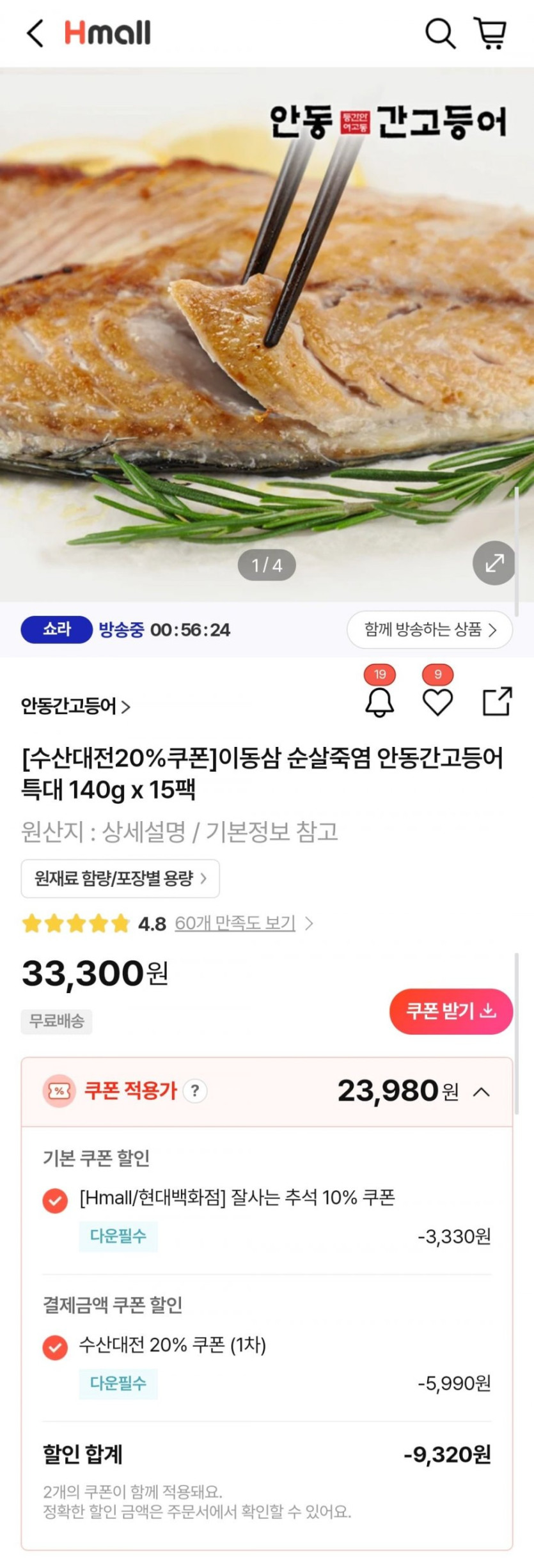This screenshot has width=534, height=1568.
Task: Open the 안동간고등어 brand page
Action: pos(75,707)
